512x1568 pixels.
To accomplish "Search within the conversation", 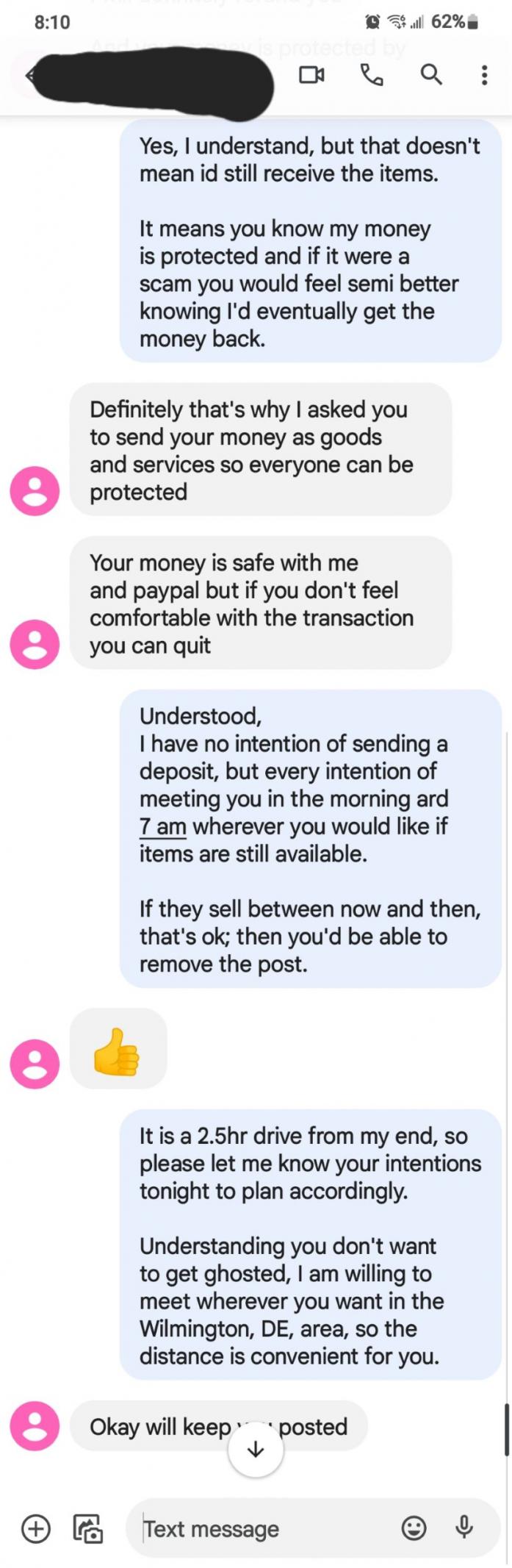I will coord(431,74).
